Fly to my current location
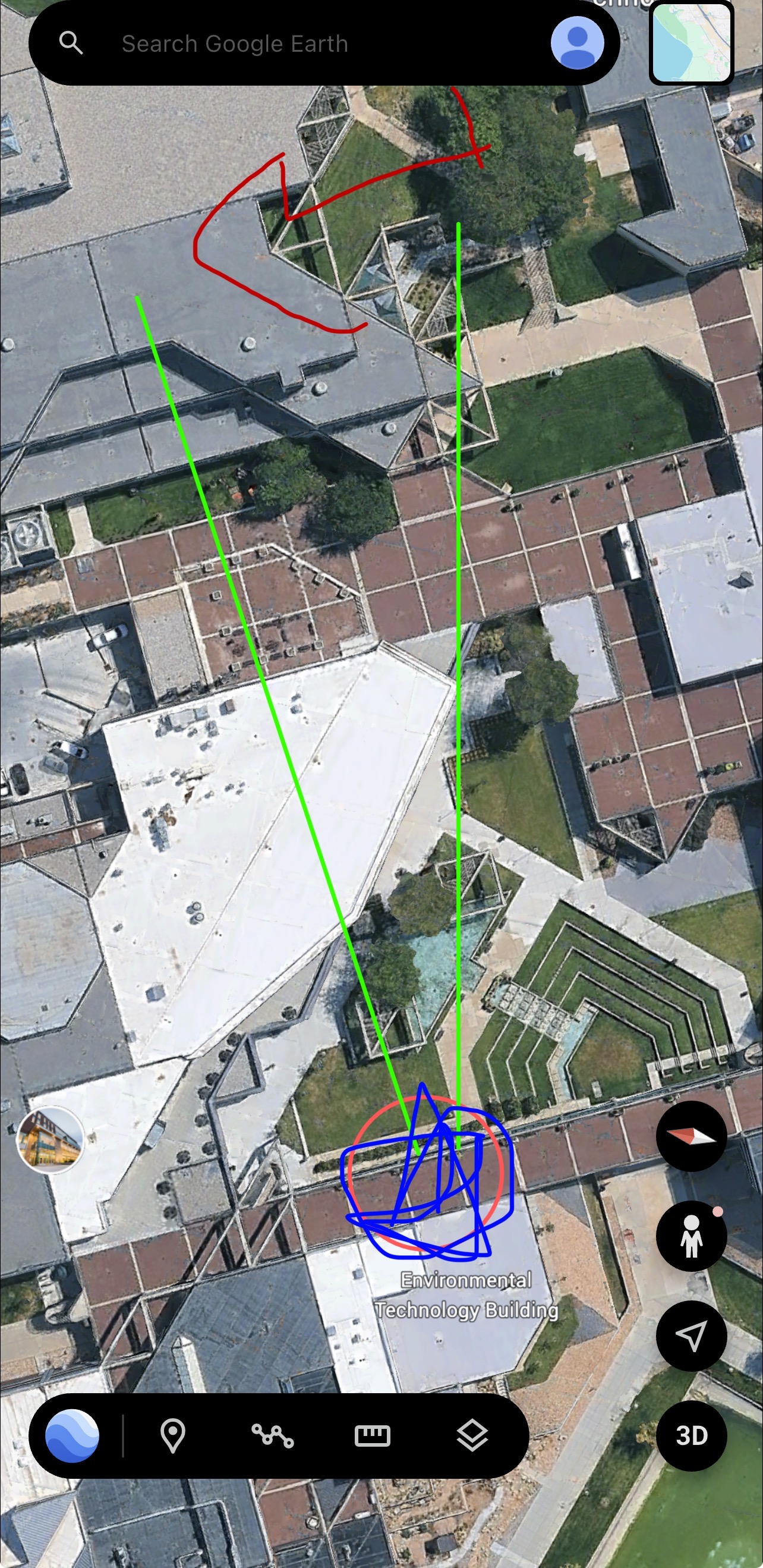 [691, 1336]
